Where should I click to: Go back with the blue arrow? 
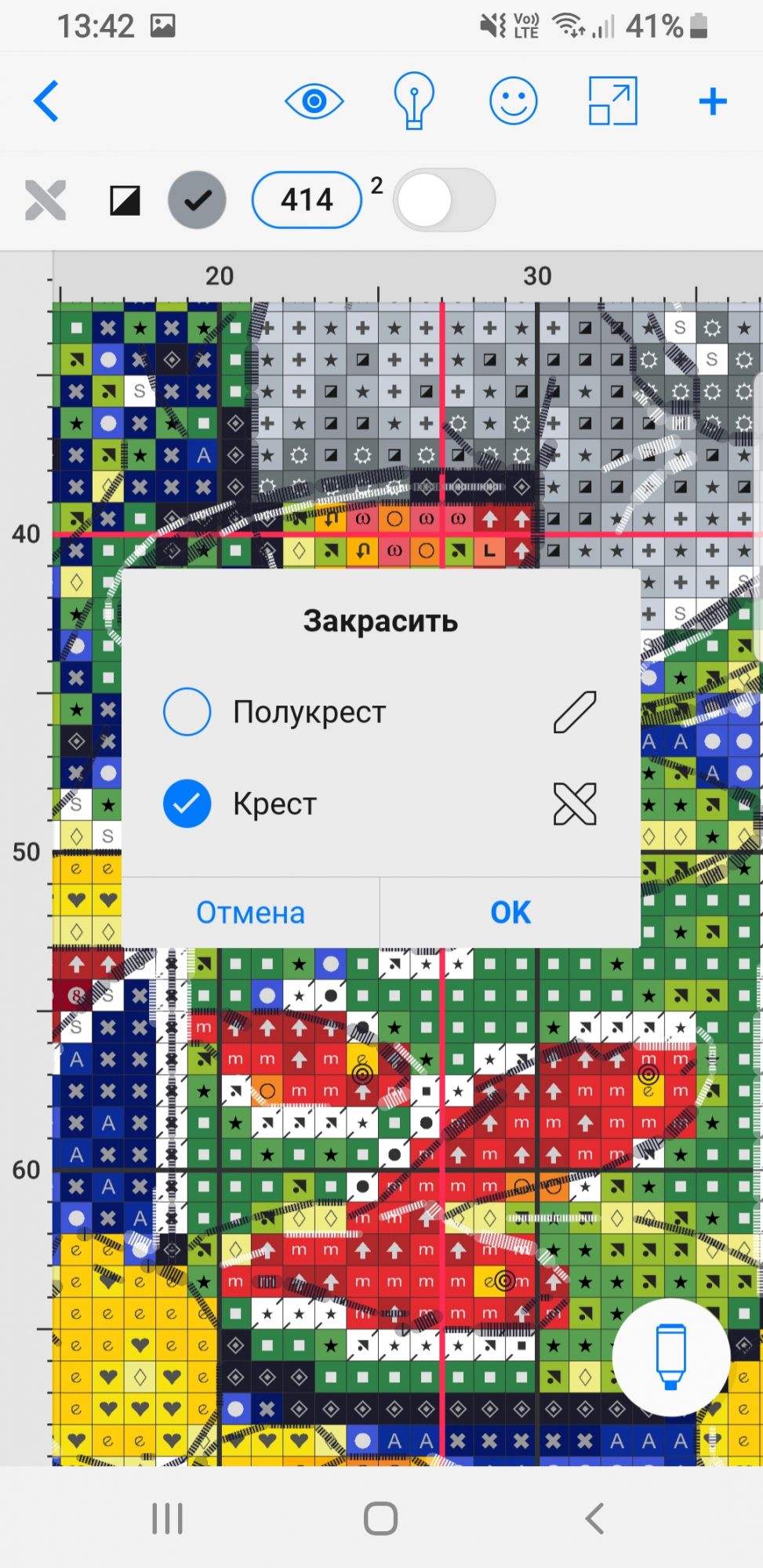[46, 101]
